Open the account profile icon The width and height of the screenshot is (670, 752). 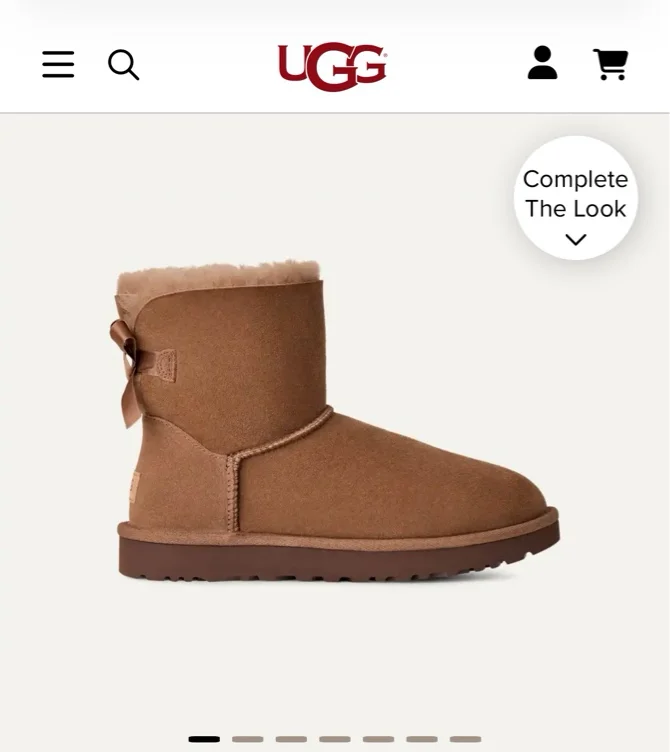(x=542, y=63)
